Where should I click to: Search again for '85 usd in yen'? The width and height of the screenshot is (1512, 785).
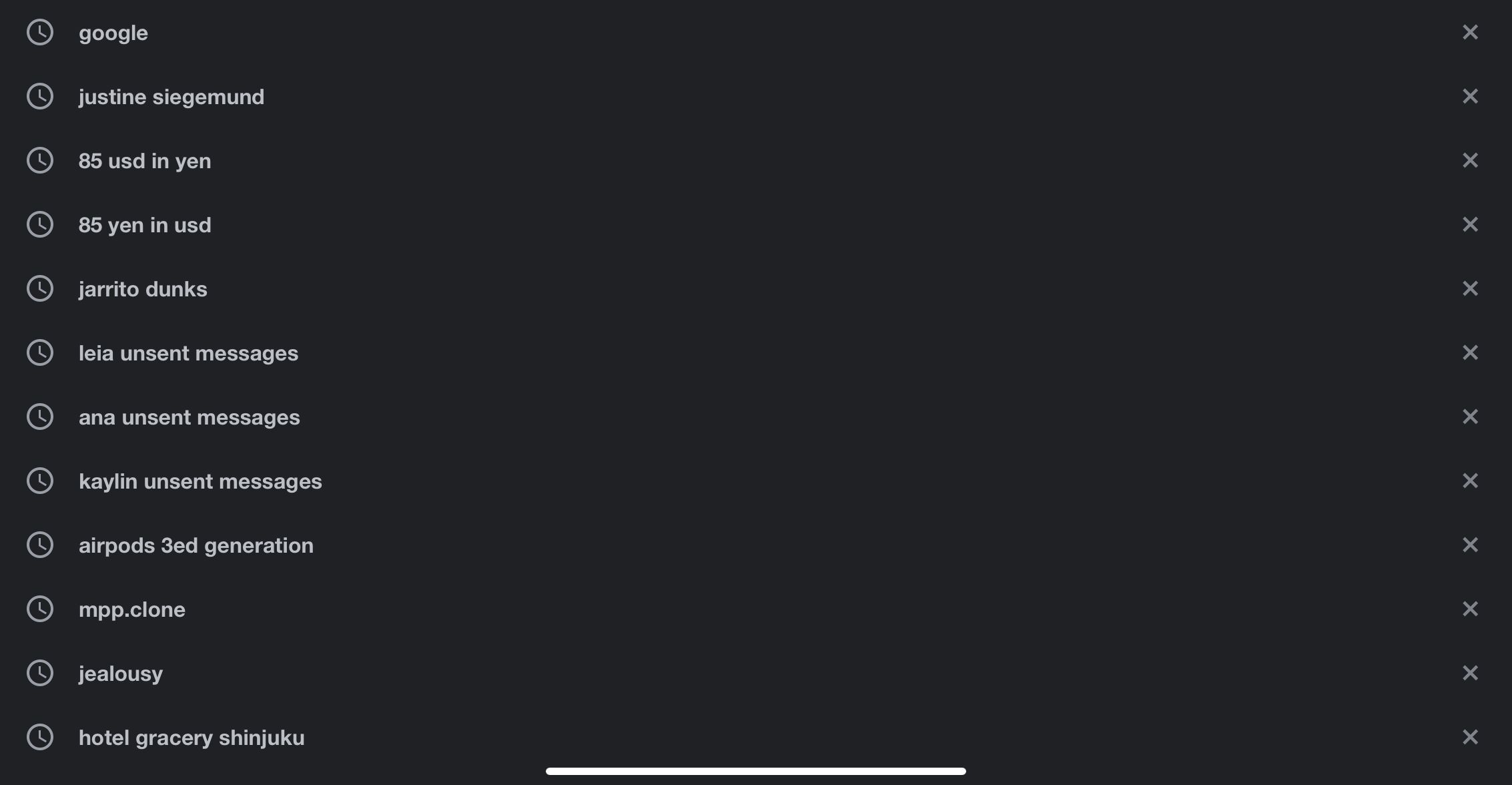(x=145, y=161)
